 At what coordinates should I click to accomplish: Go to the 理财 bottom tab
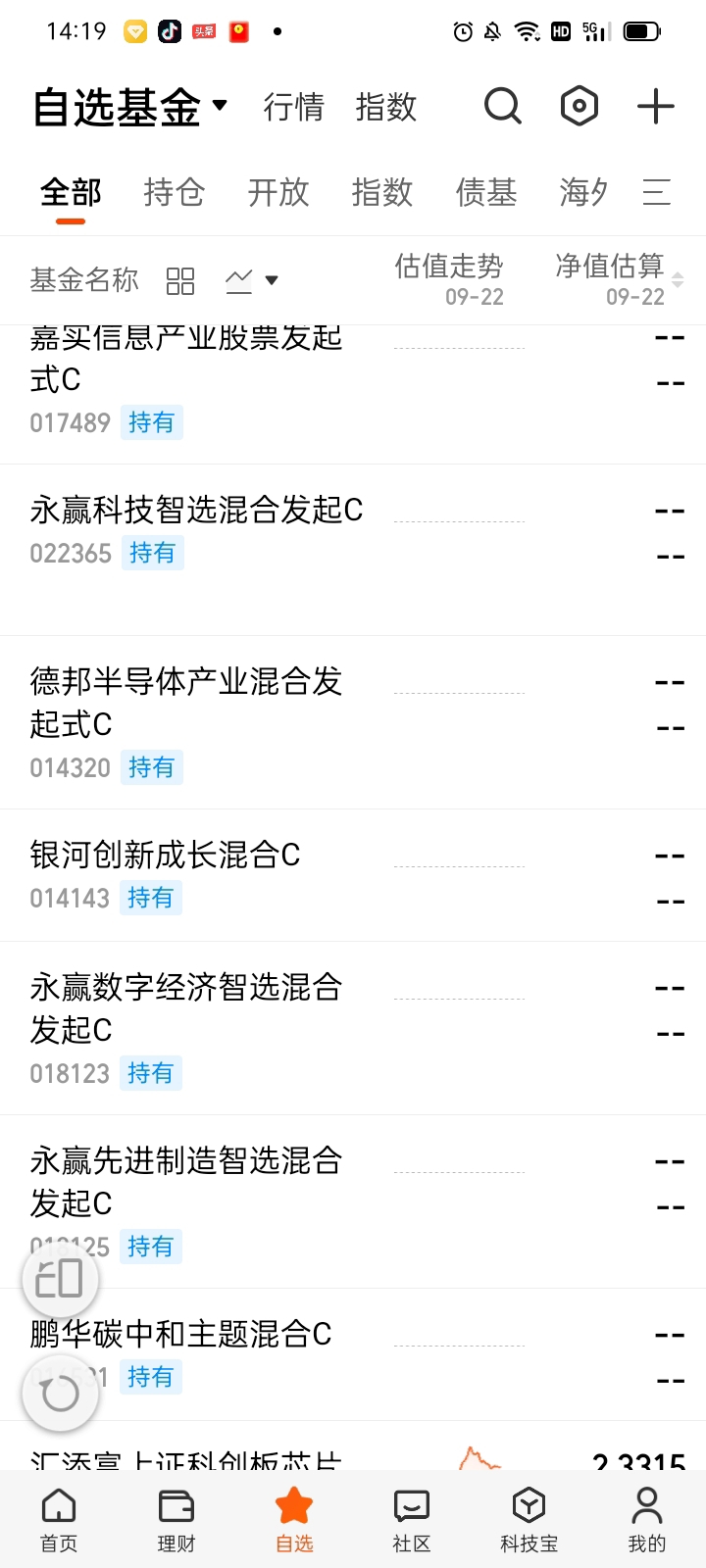point(176,1520)
